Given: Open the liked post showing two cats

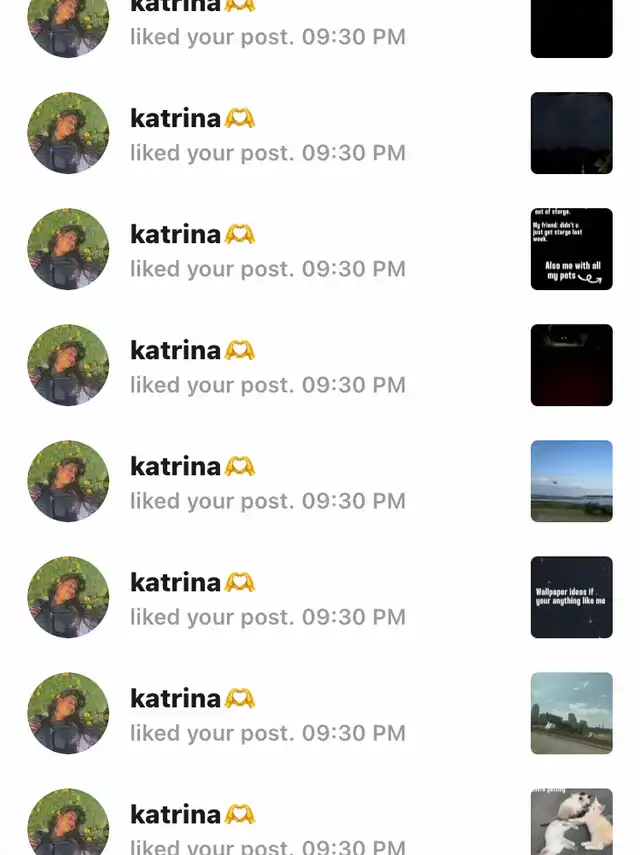Looking at the screenshot, I should (x=571, y=822).
